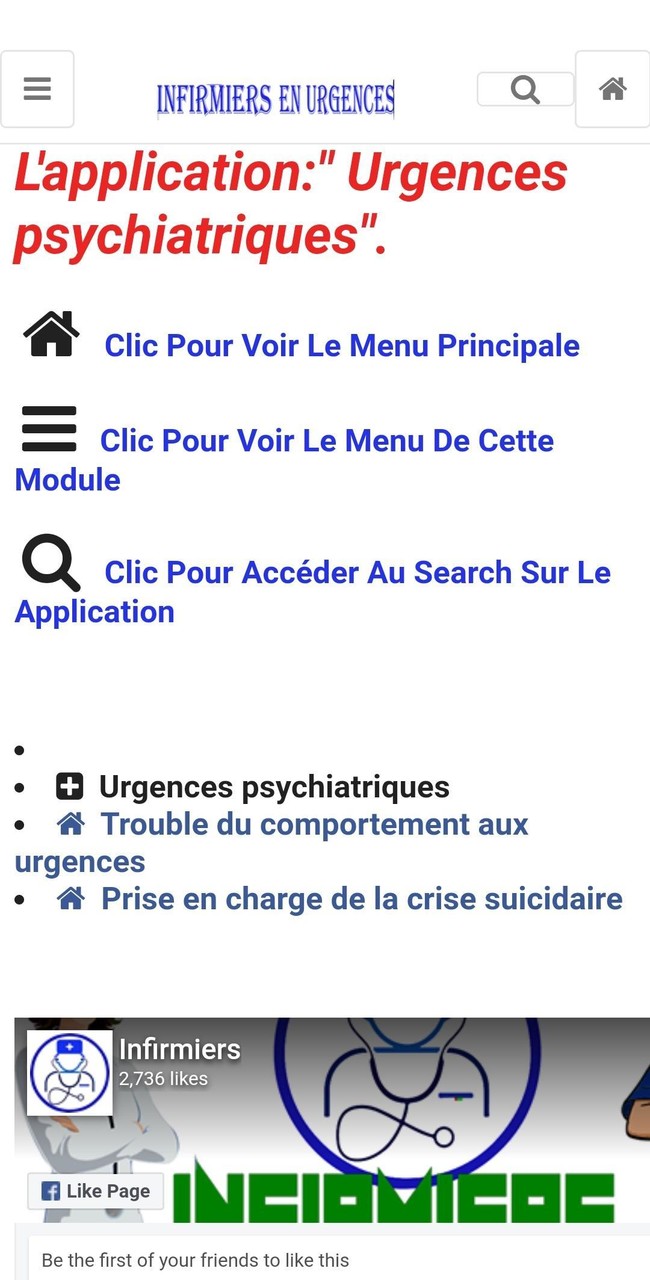650x1280 pixels.
Task: Open 'Clic Pour Accéder Au Search' link
Action: (x=357, y=573)
